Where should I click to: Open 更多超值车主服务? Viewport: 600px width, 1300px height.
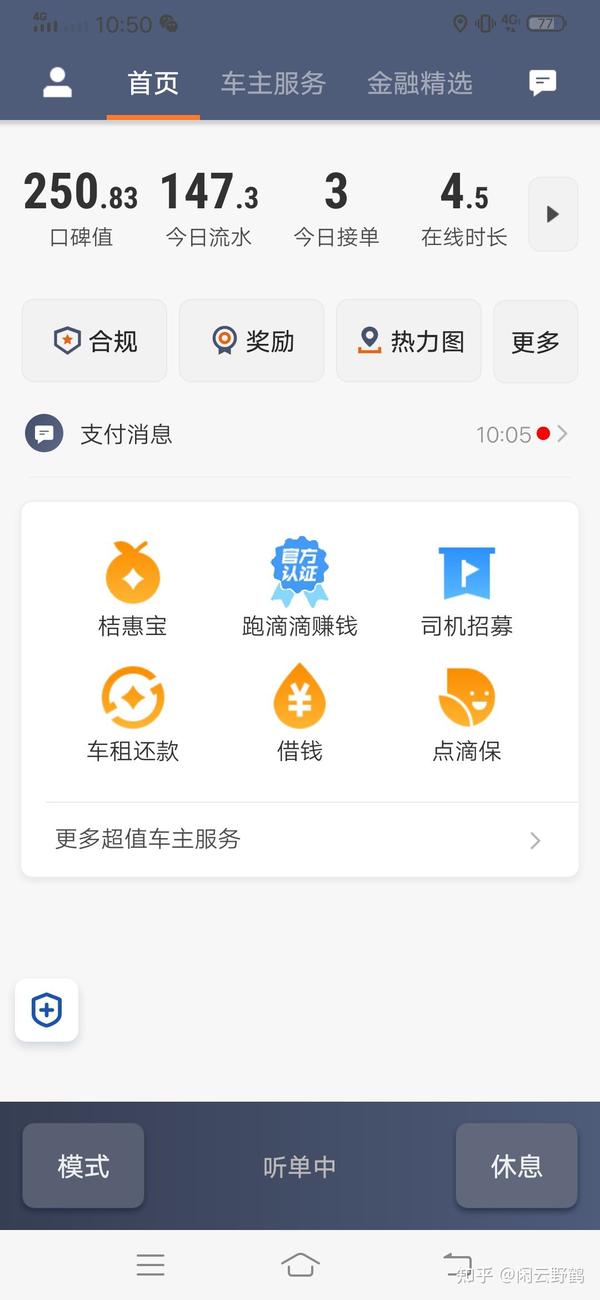pyautogui.click(x=300, y=839)
